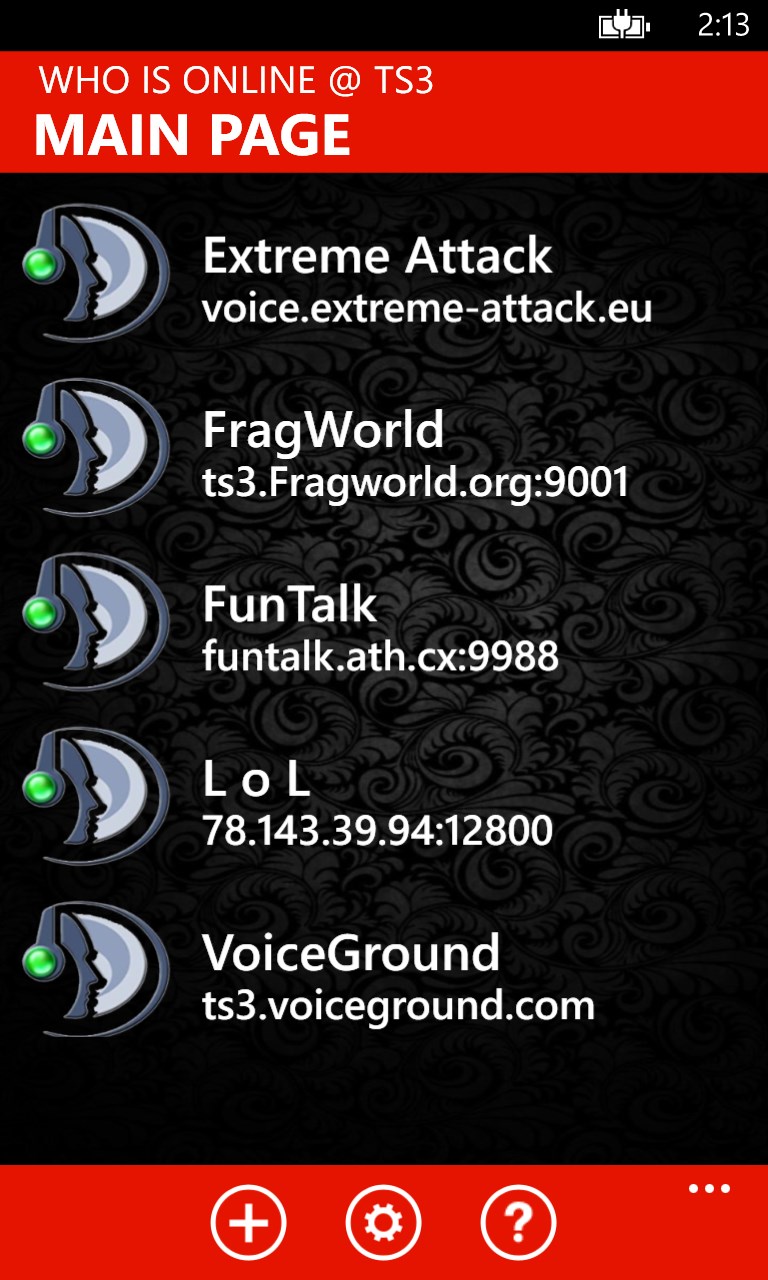768x1280 pixels.
Task: Add a new server with plus button
Action: tap(248, 1222)
